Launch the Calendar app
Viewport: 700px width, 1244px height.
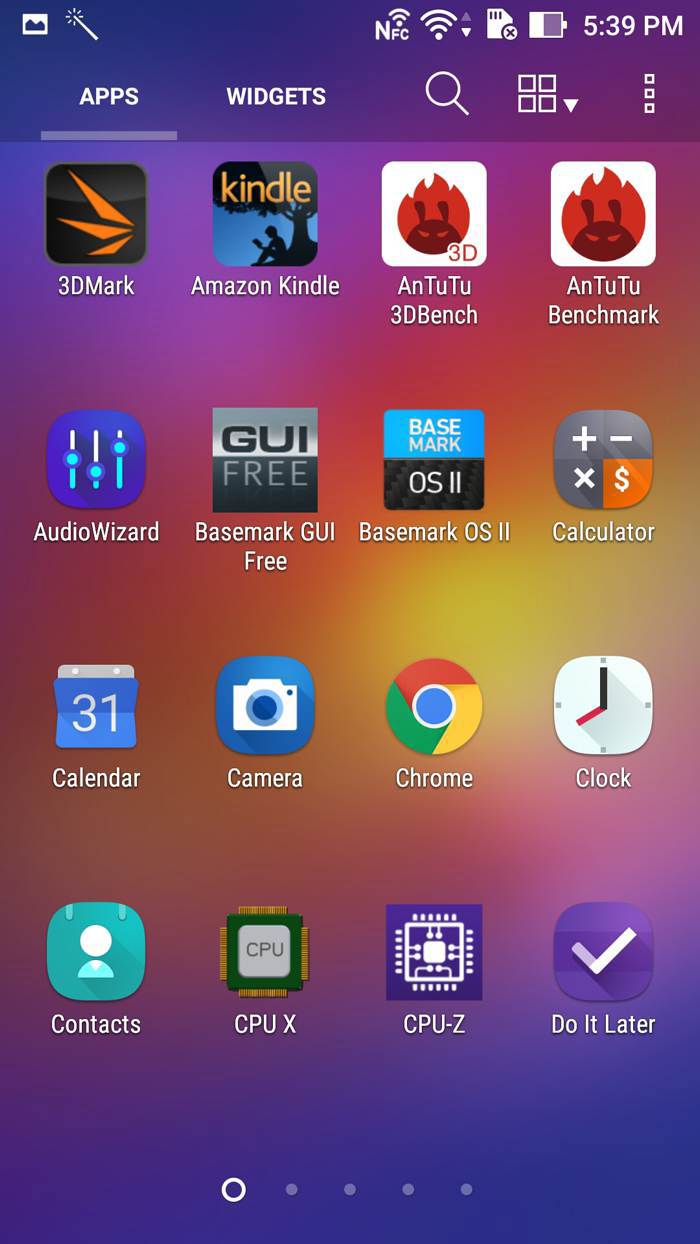tap(96, 706)
